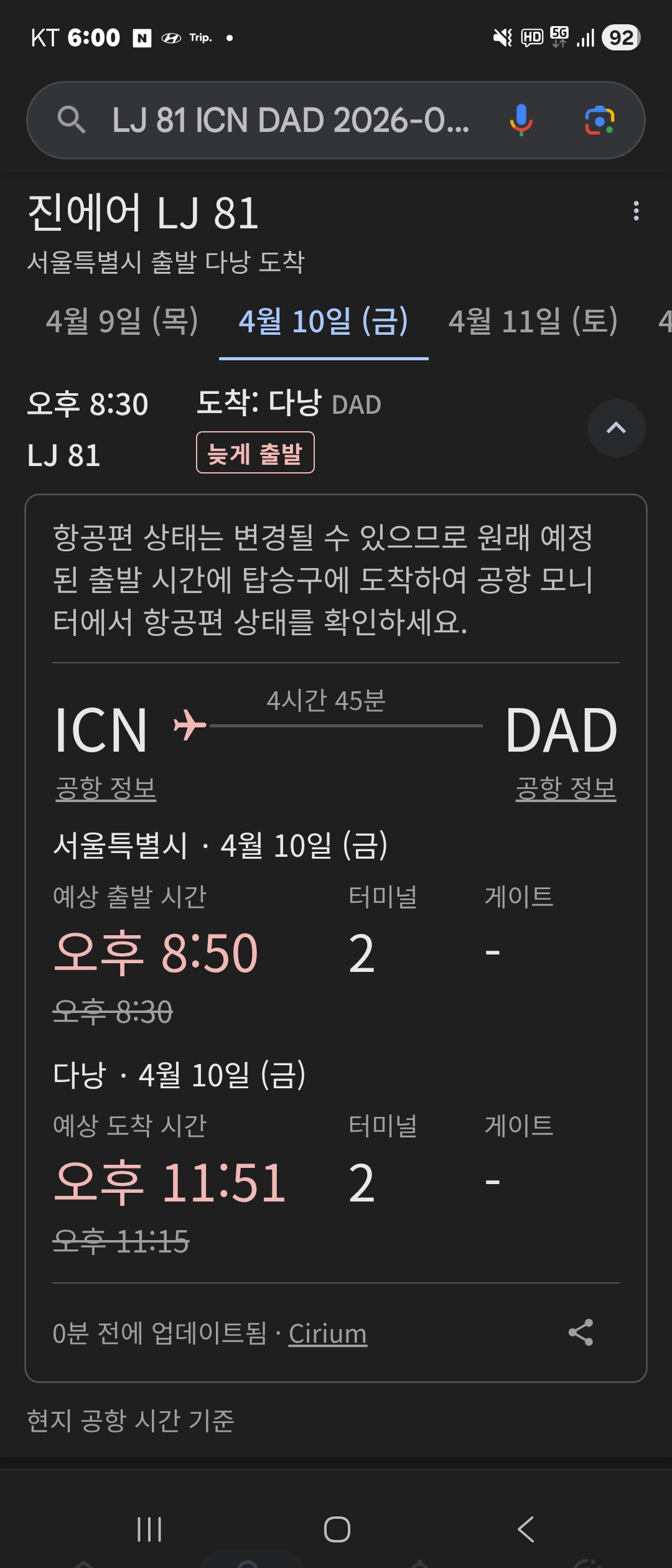Switch to the 4월 9일 (목) tab

click(x=122, y=322)
